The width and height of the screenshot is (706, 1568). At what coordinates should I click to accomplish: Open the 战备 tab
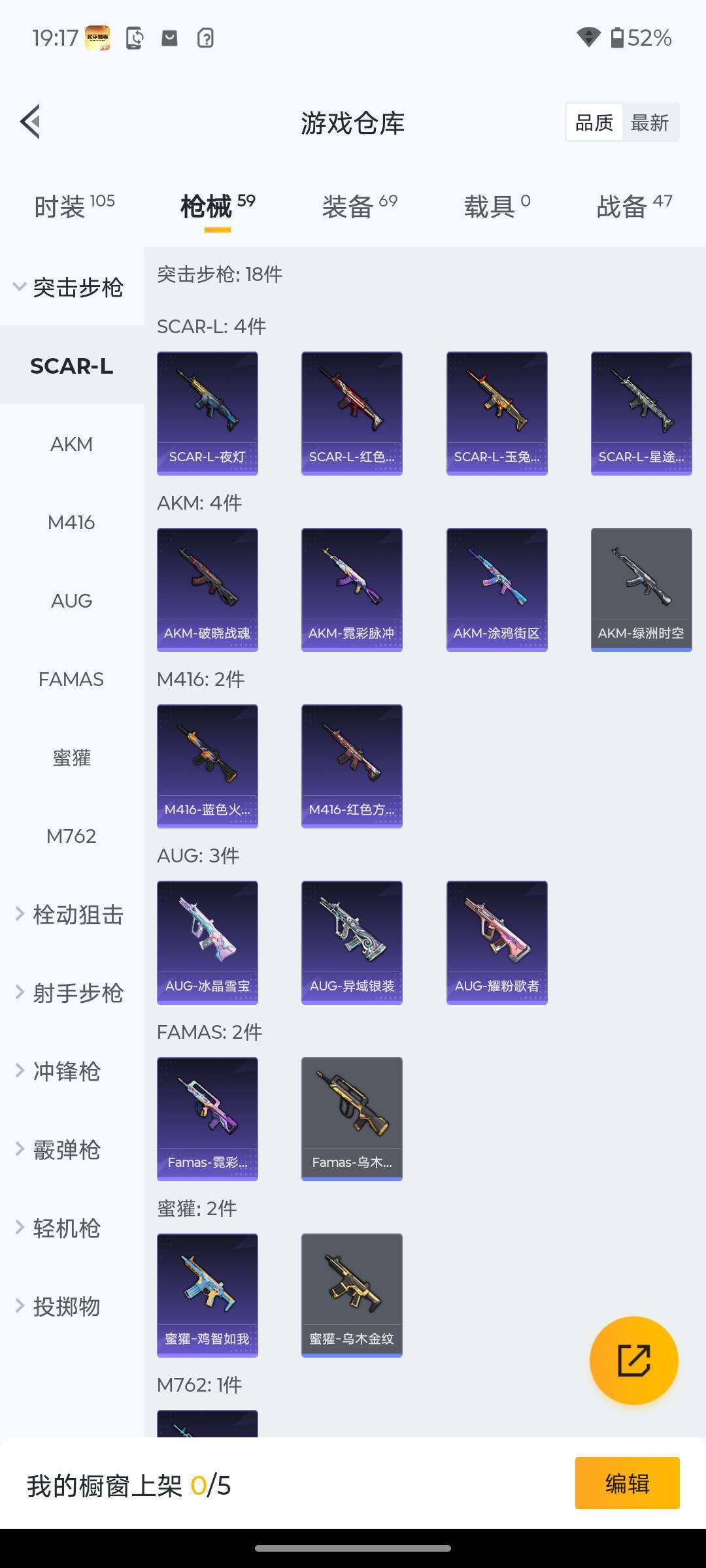(x=633, y=206)
